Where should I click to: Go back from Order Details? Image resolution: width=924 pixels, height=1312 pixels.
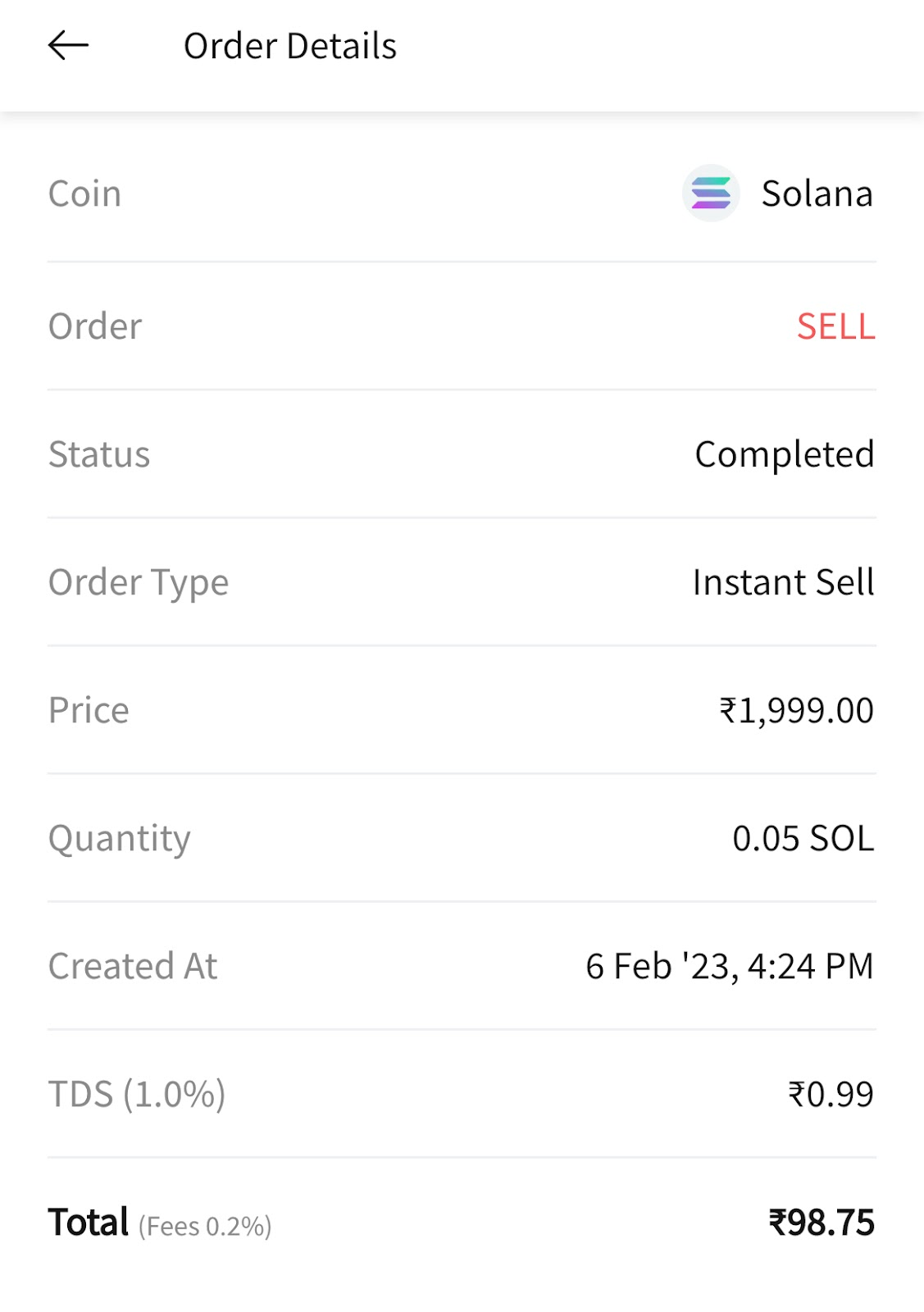[68, 45]
